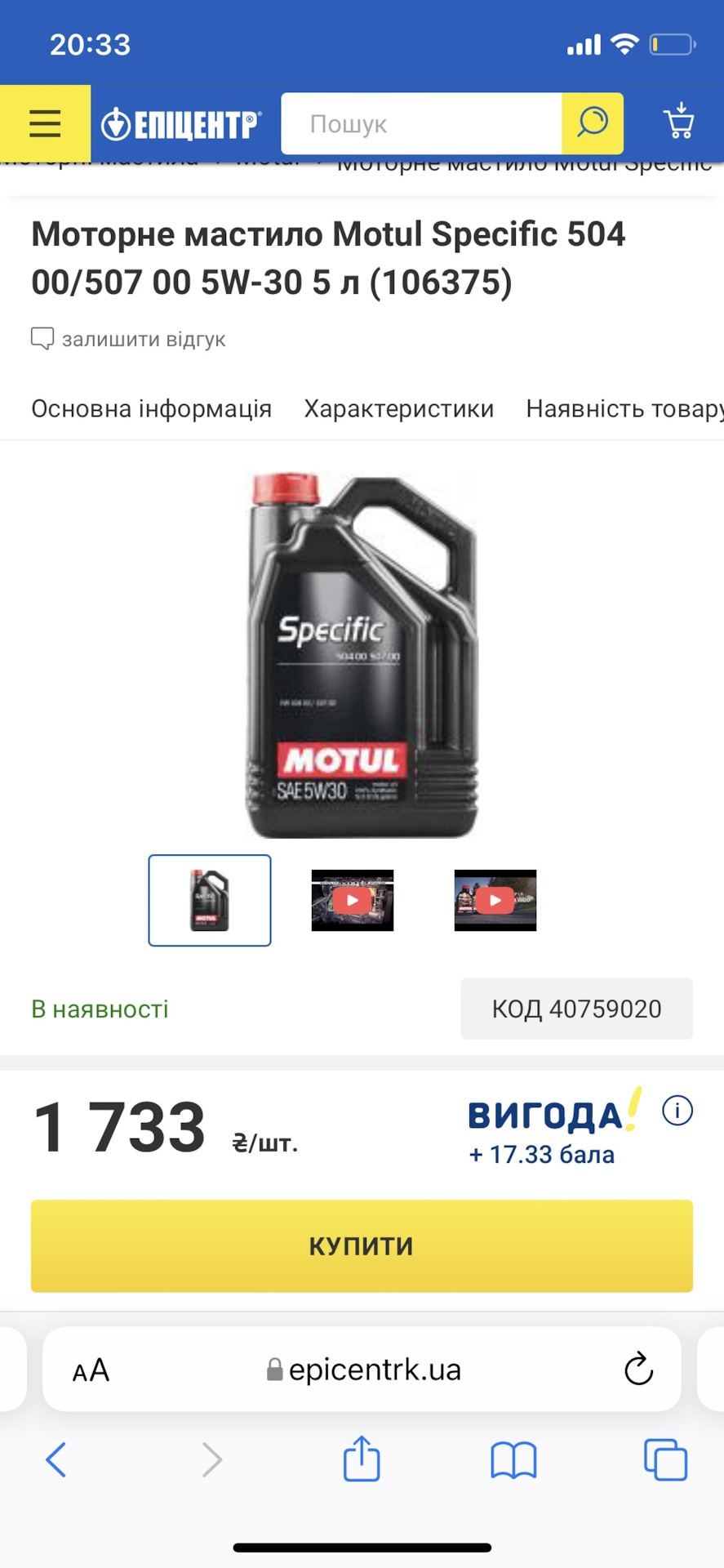The height and width of the screenshot is (1568, 724).
Task: Focus the Пошук search field
Action: (x=420, y=124)
